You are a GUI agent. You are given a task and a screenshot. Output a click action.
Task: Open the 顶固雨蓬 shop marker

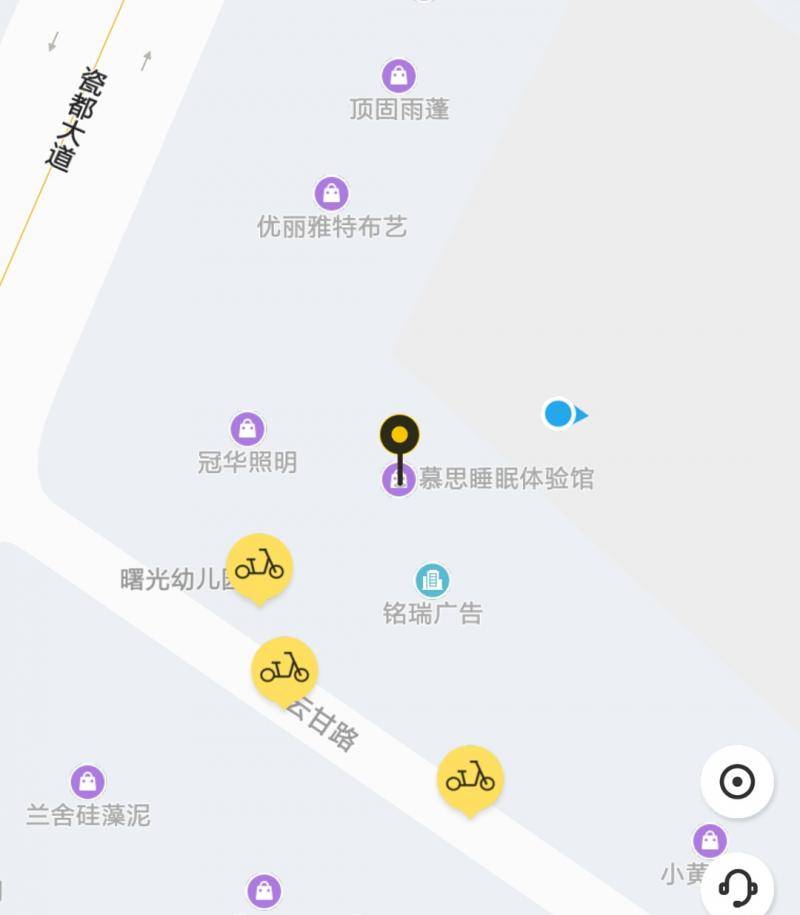[399, 76]
